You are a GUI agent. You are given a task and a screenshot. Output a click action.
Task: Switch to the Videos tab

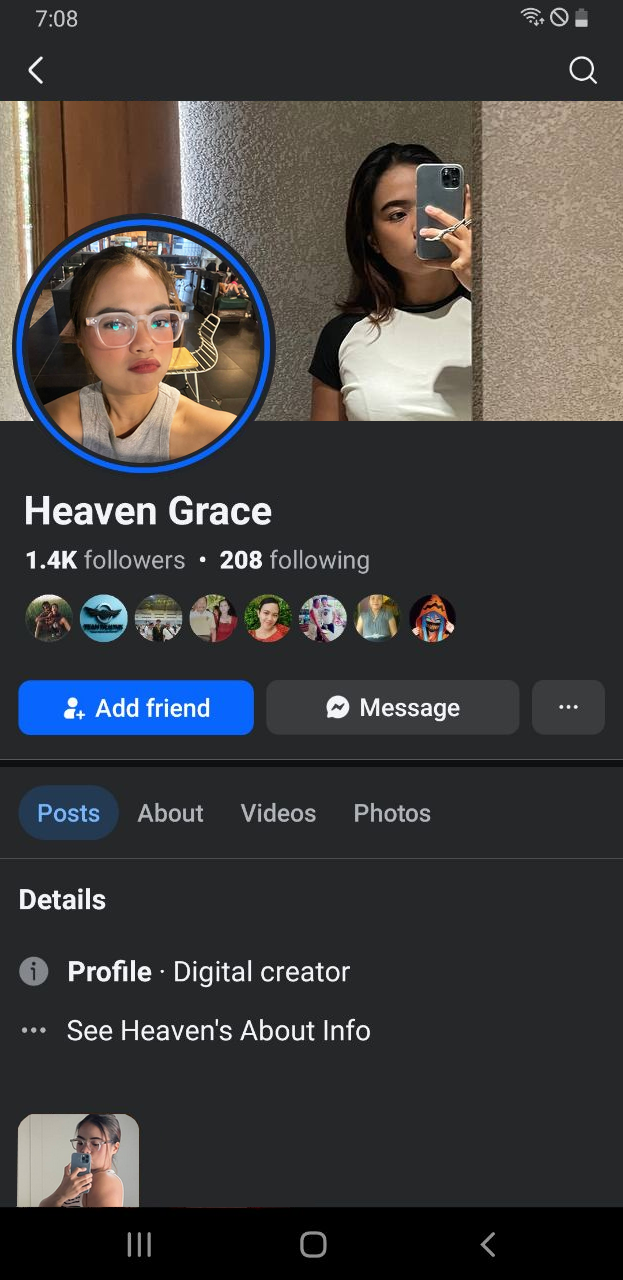coord(278,813)
